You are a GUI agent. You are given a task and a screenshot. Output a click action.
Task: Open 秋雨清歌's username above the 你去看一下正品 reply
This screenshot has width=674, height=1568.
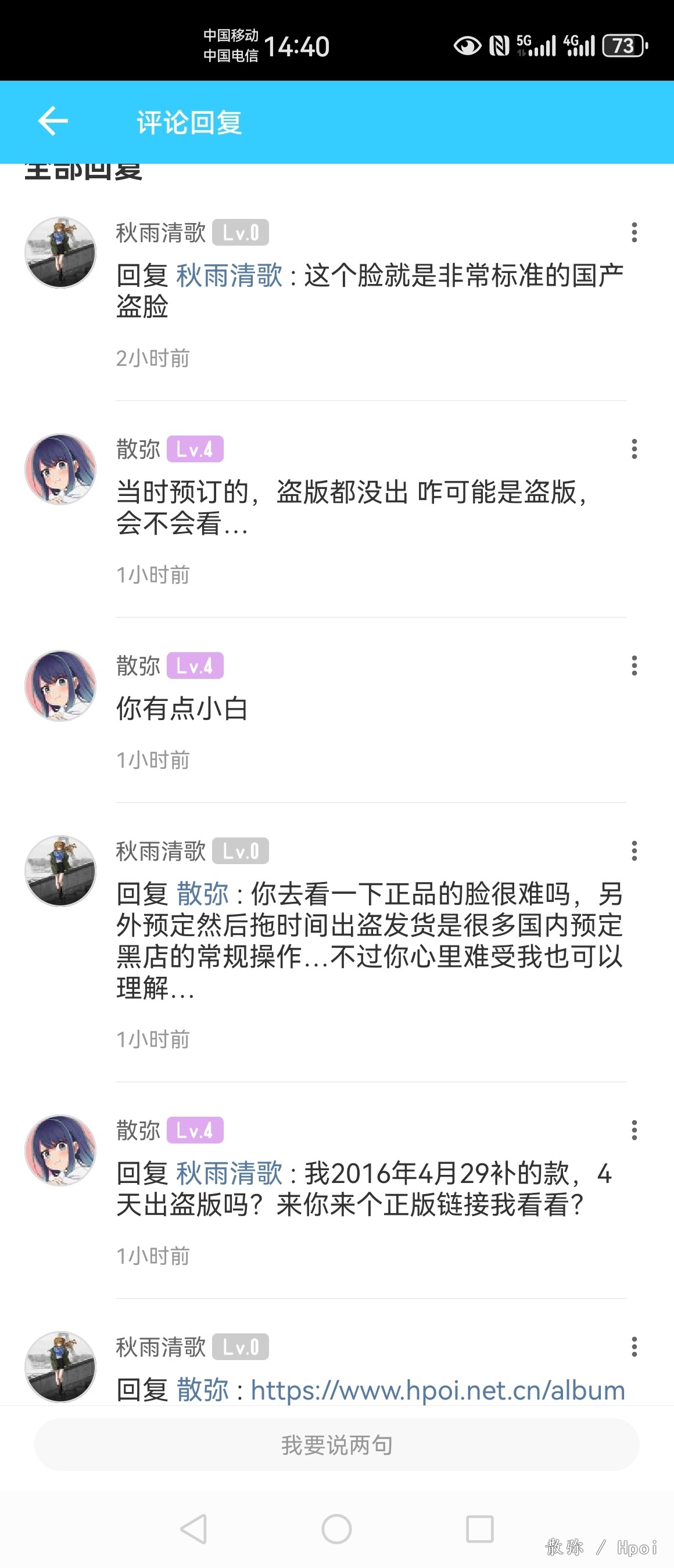161,851
